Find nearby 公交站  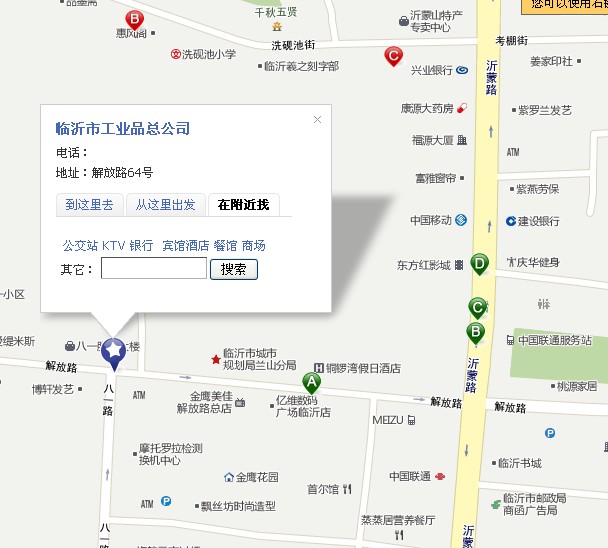tap(80, 245)
